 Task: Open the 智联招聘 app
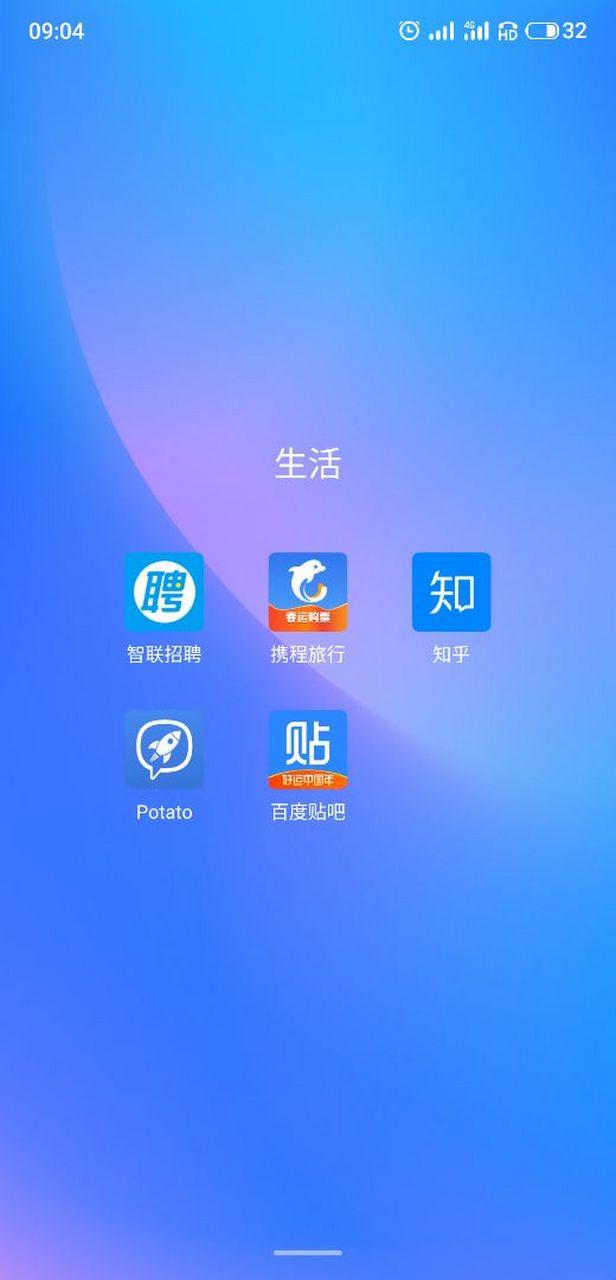(164, 592)
